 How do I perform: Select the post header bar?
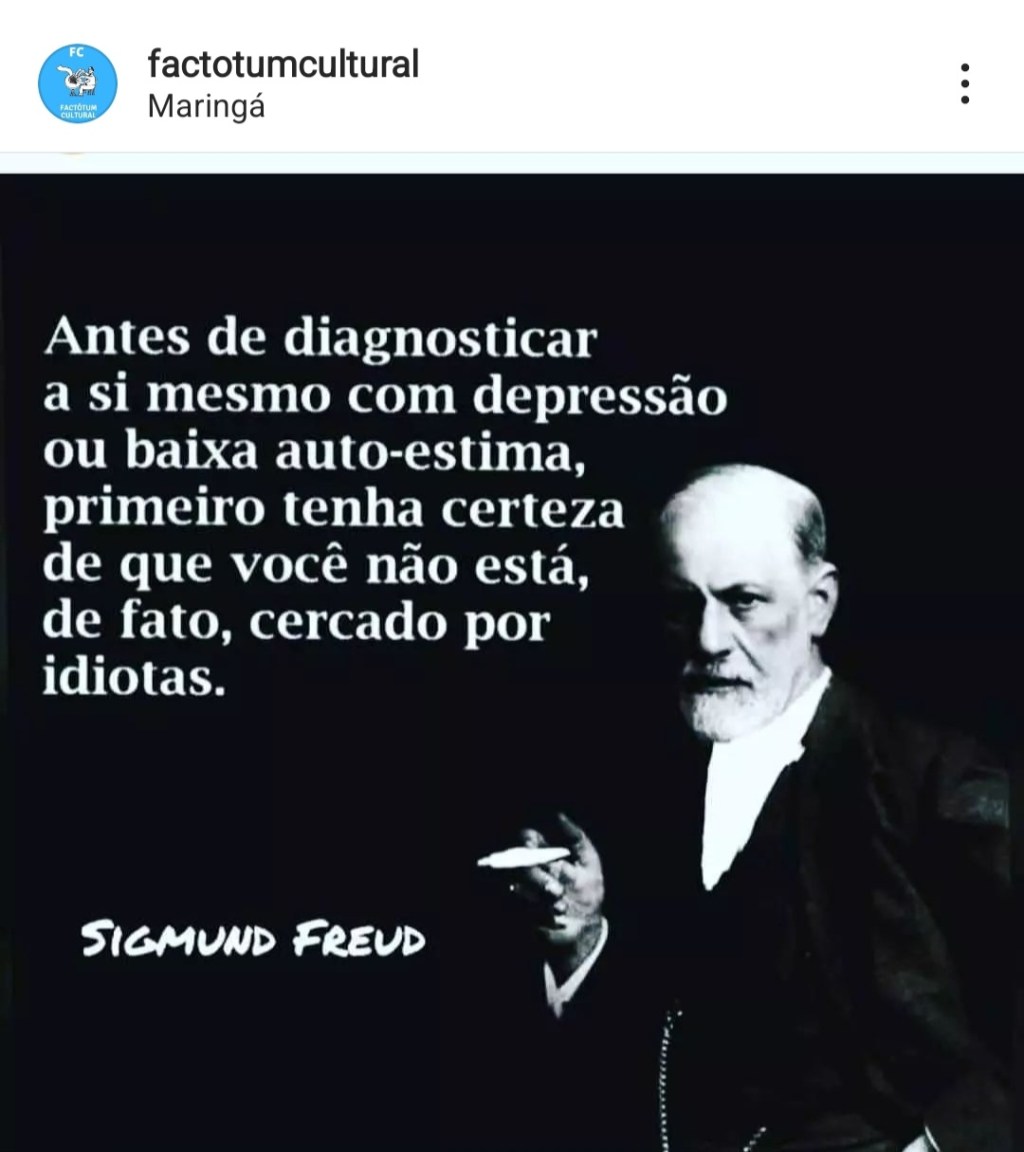point(512,78)
